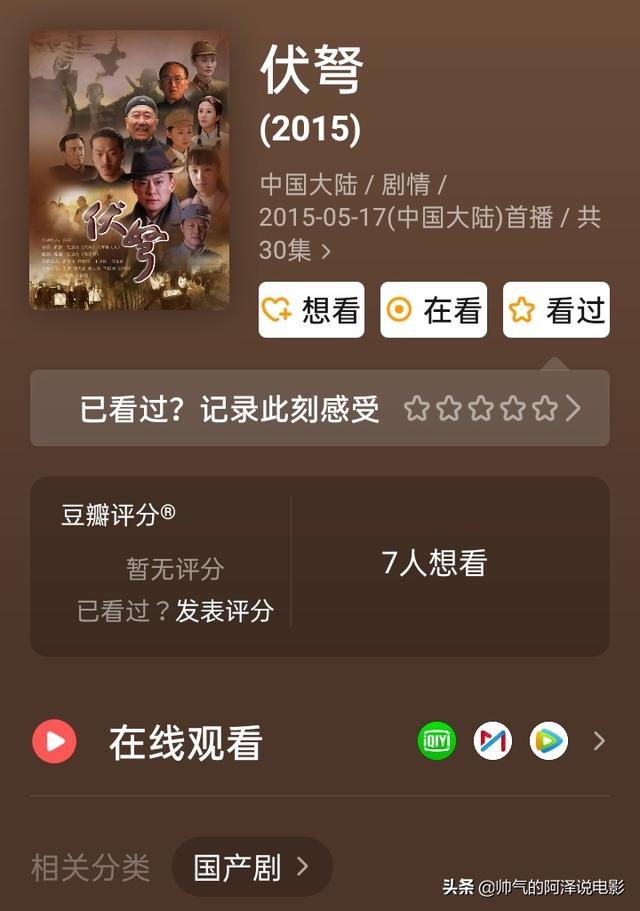Open the 国产剧 category chip
The image size is (640, 911).
(251, 867)
